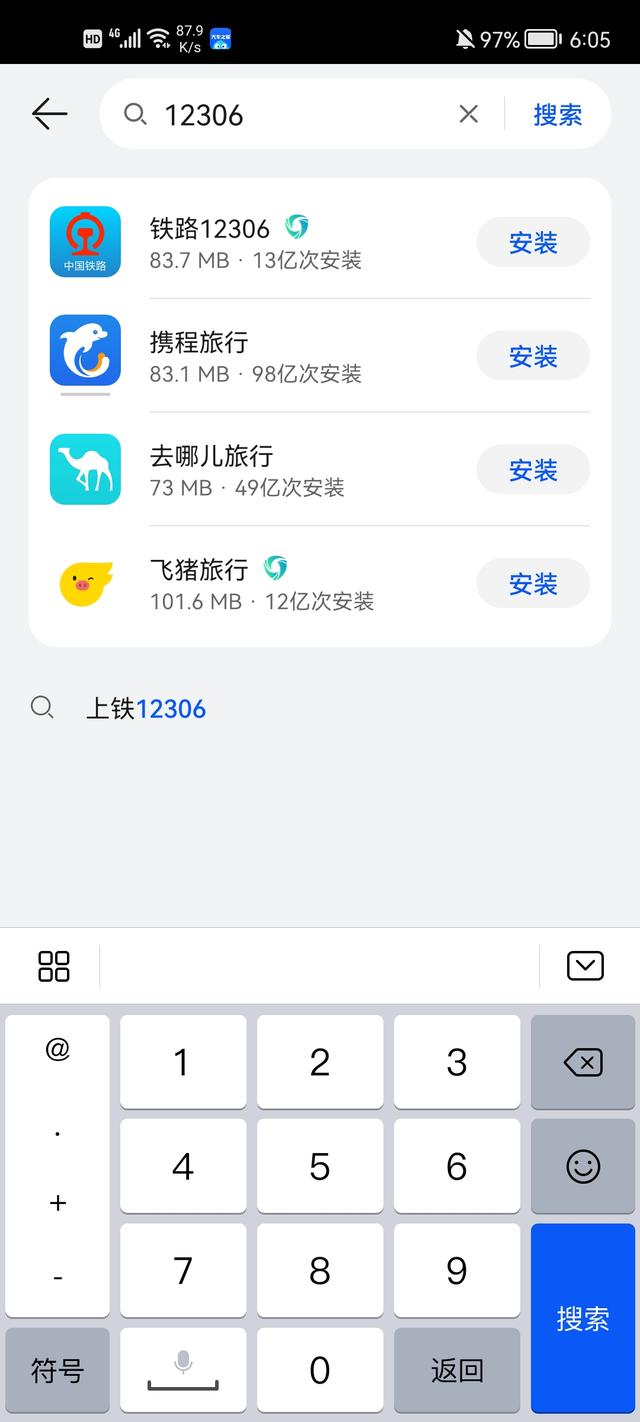This screenshot has width=640, height=1422.
Task: Clear the search text with the X
Action: click(468, 114)
